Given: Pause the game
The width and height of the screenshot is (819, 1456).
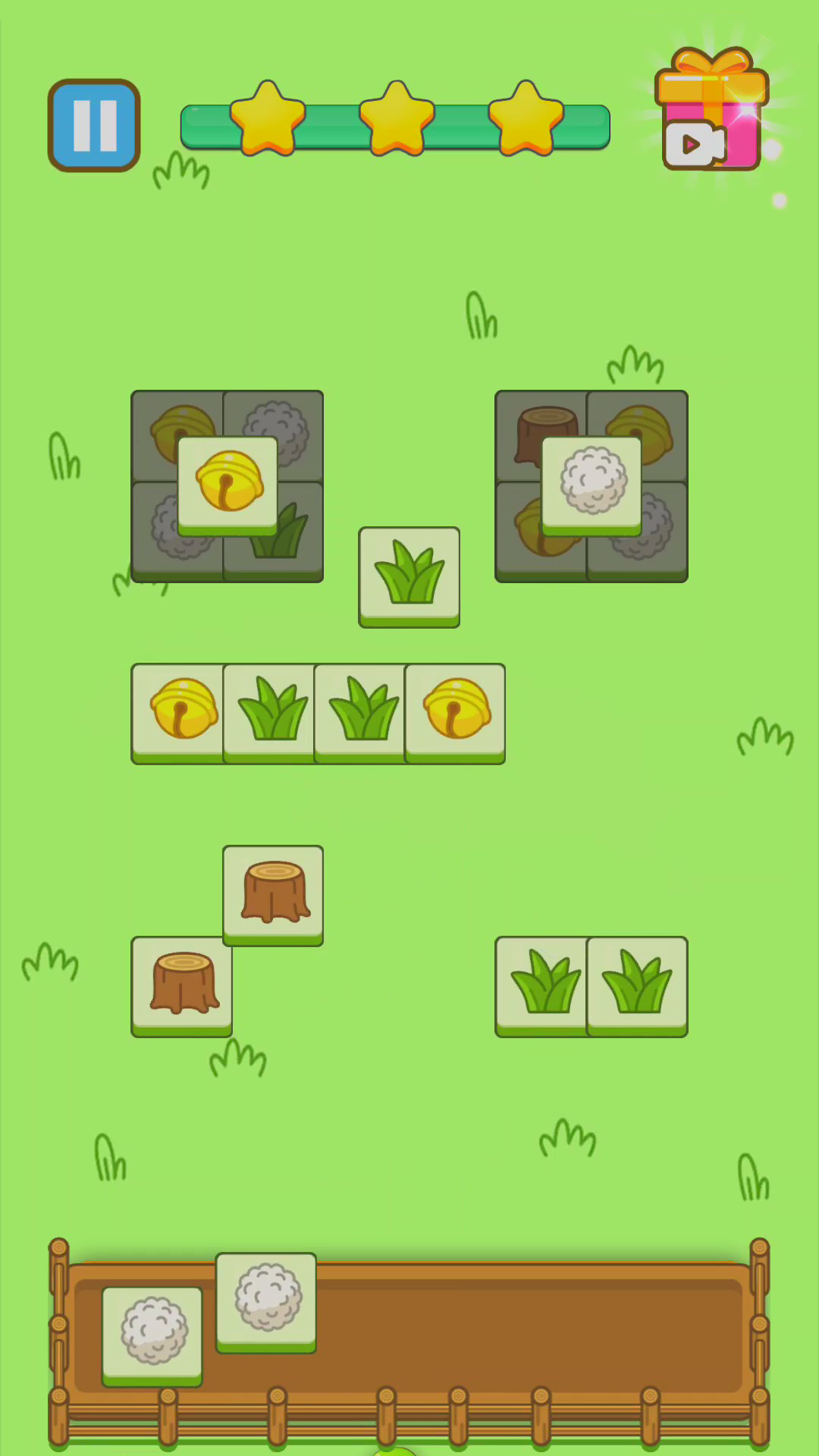Looking at the screenshot, I should tap(94, 125).
